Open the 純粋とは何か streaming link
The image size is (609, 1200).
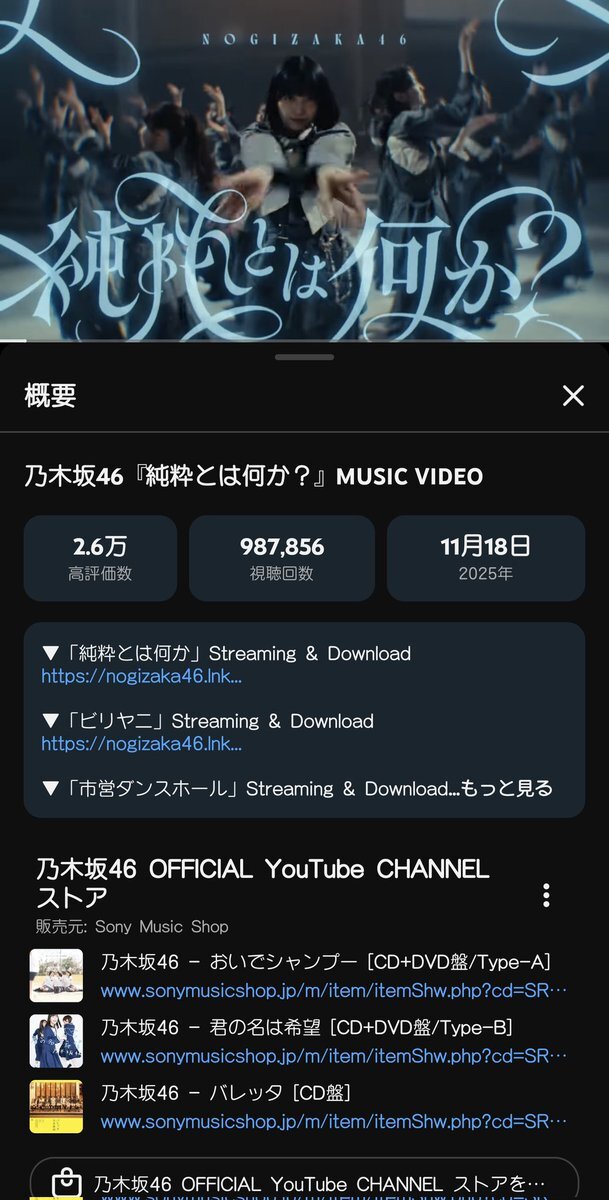(141, 677)
